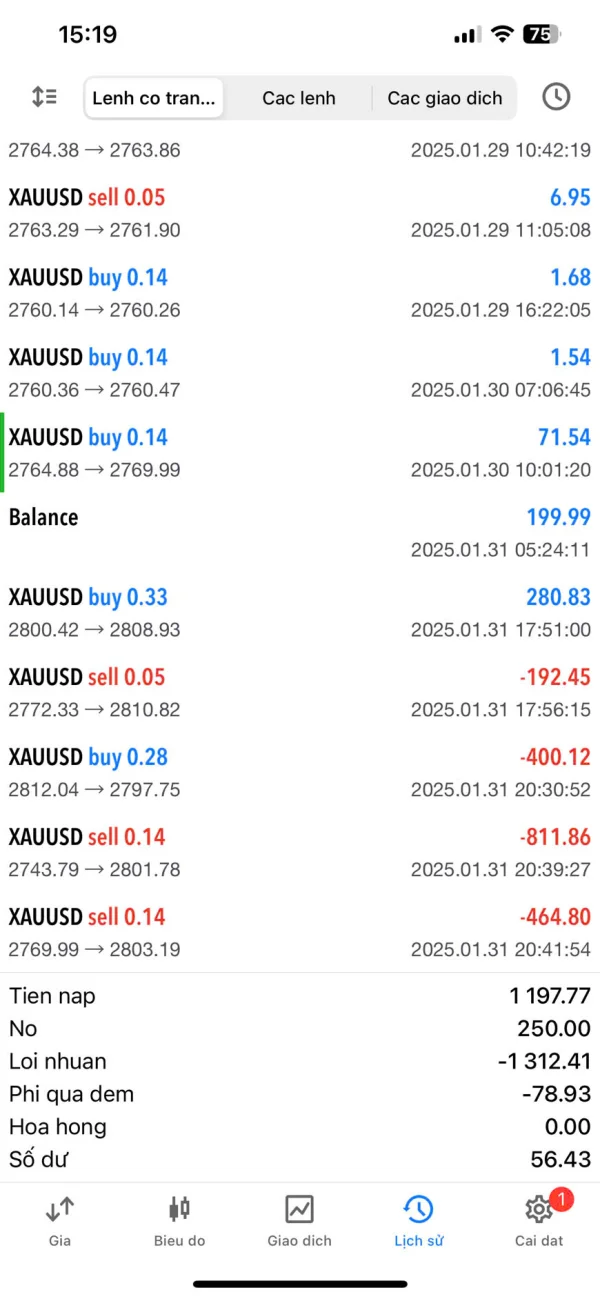600x1299 pixels.
Task: Expand the trade with -192.45 loss
Action: click(300, 692)
